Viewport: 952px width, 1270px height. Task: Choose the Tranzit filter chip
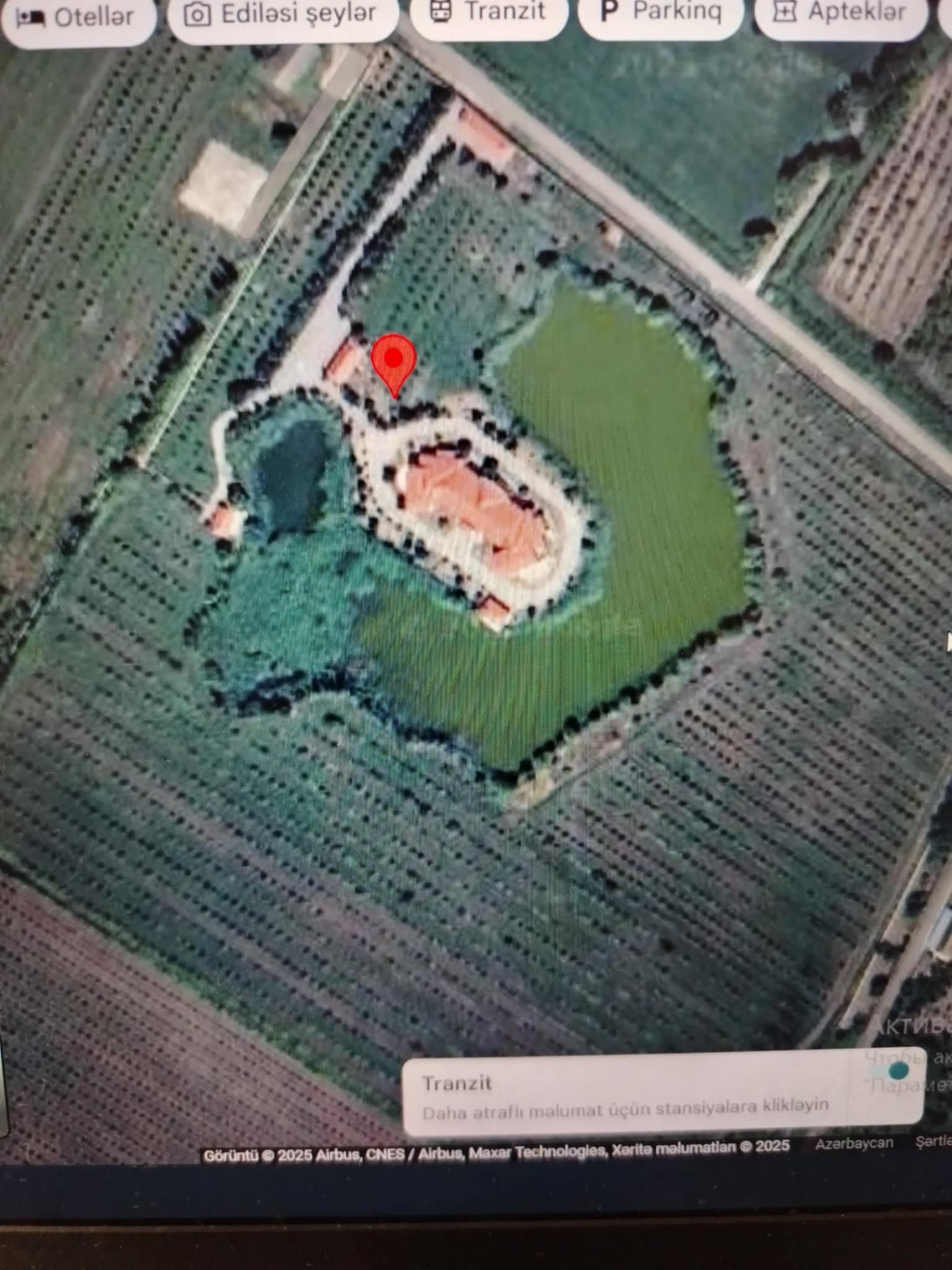coord(488,11)
